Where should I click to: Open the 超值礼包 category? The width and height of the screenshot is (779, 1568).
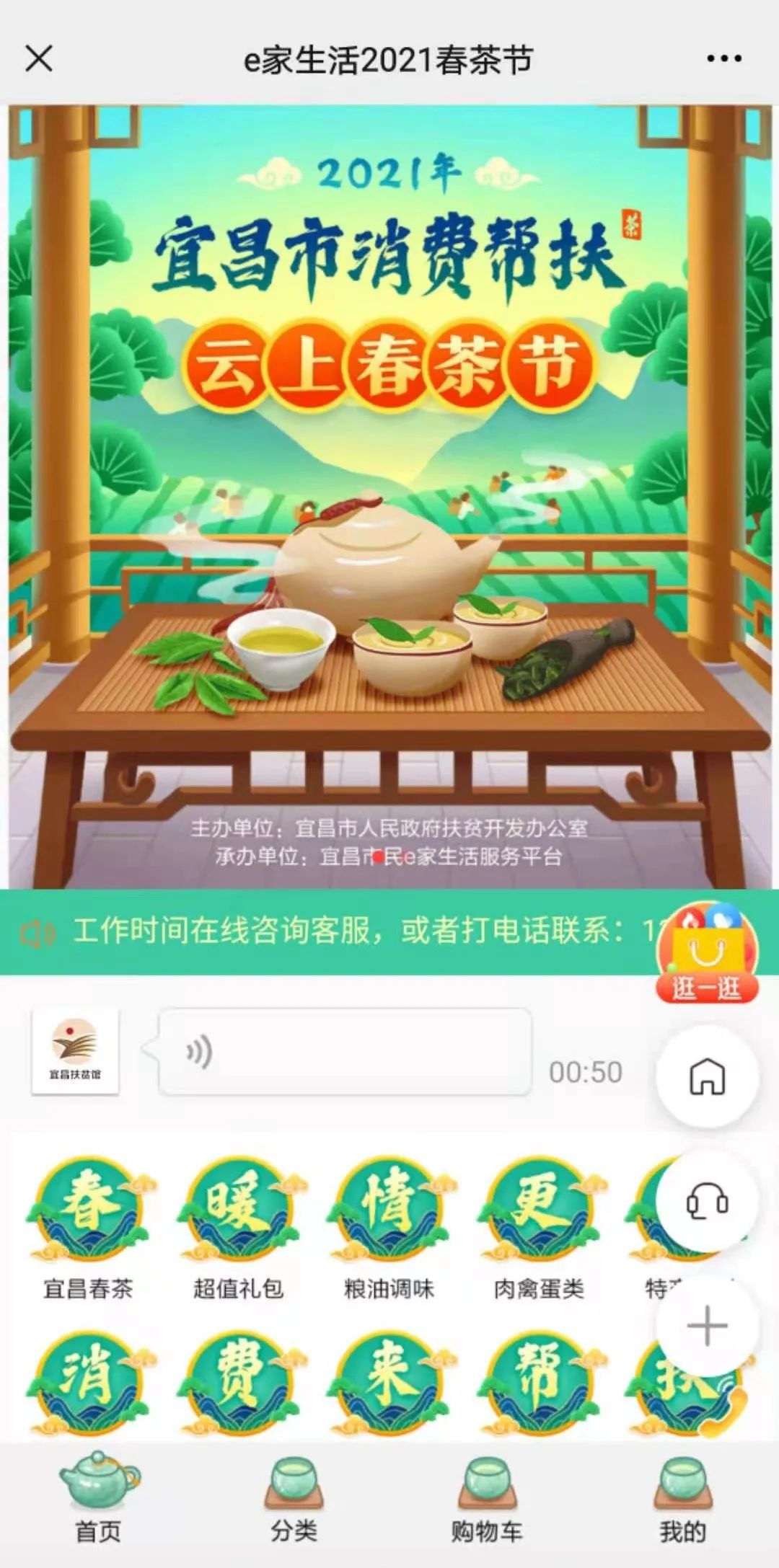(239, 1226)
